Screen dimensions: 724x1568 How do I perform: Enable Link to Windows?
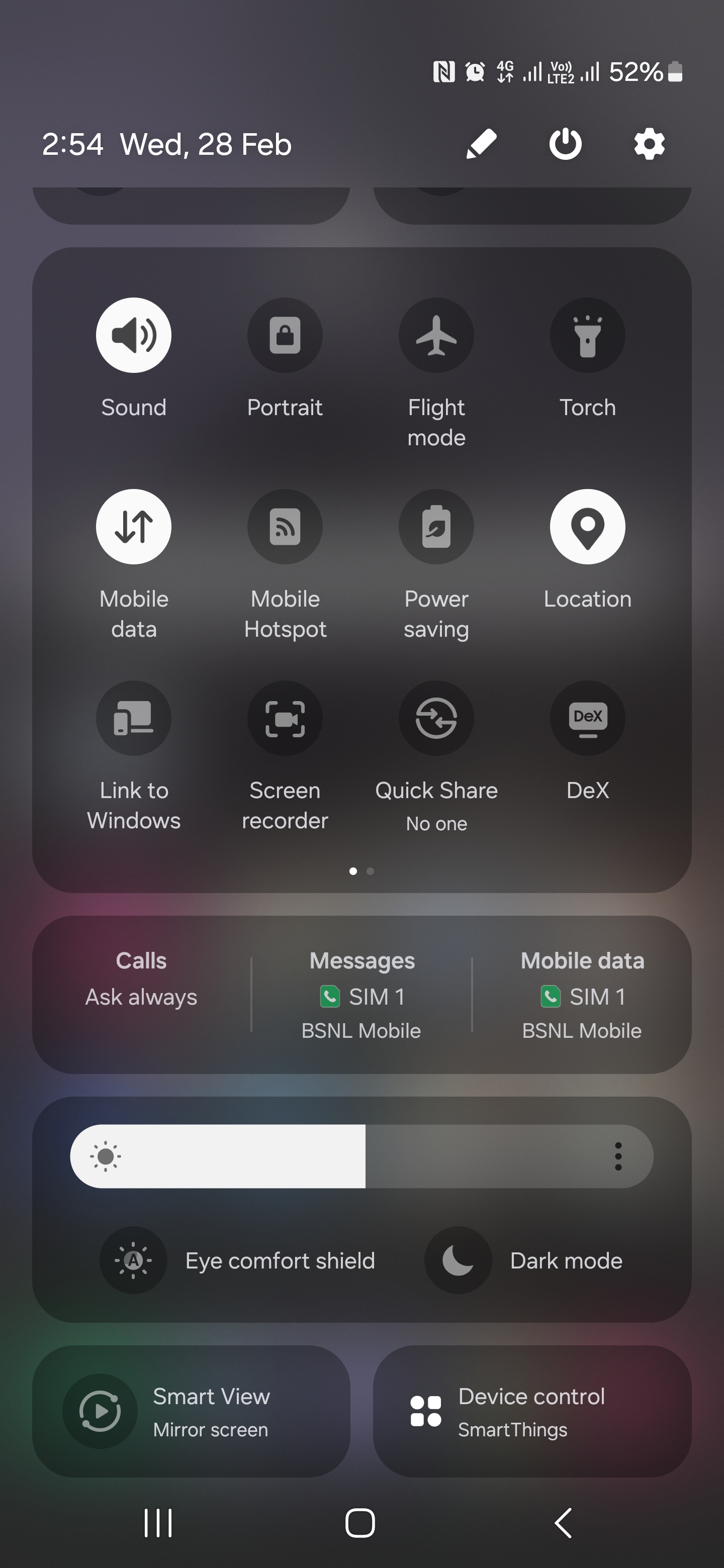click(x=133, y=718)
